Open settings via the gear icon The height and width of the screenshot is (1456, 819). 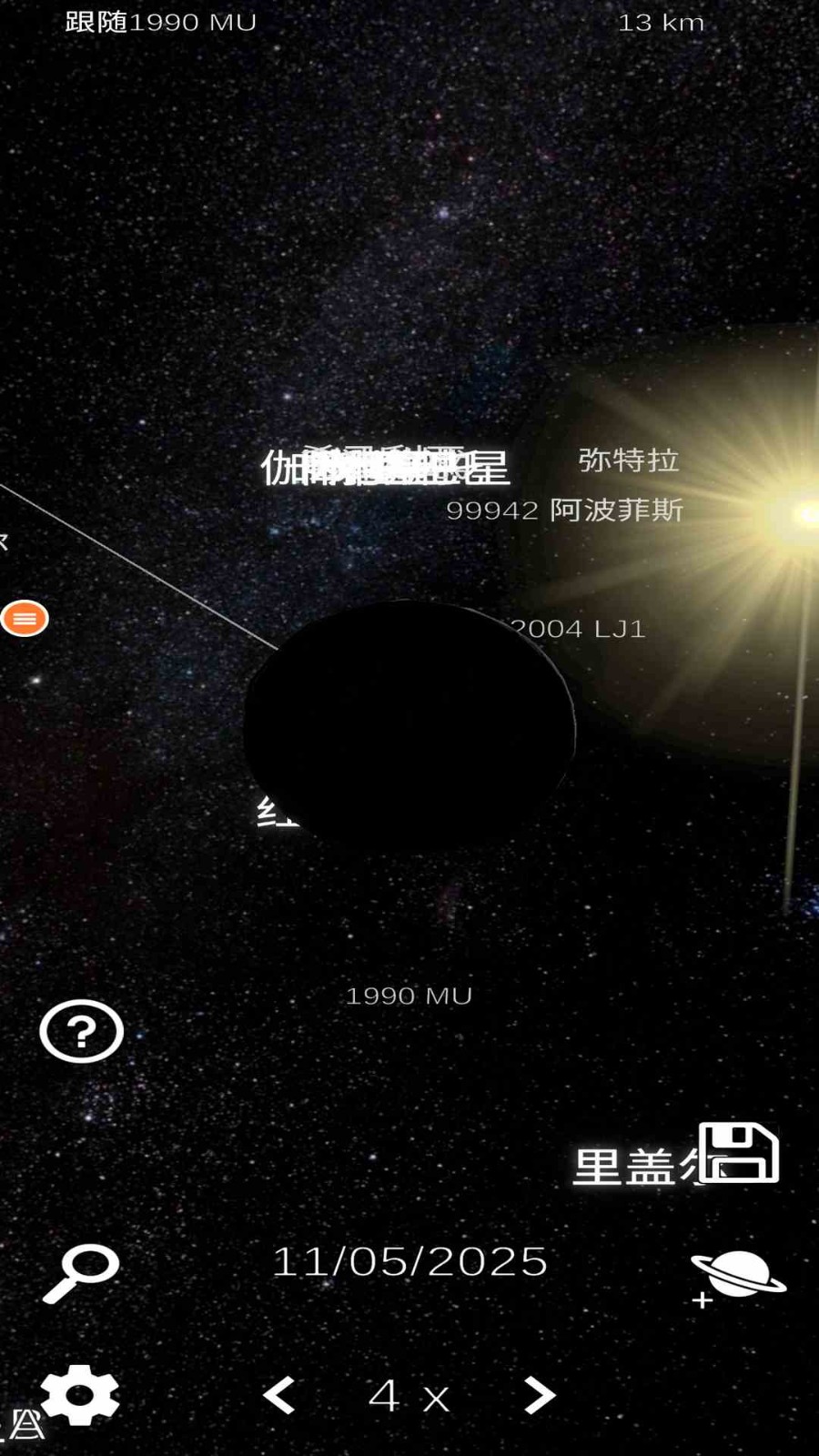[x=79, y=1395]
